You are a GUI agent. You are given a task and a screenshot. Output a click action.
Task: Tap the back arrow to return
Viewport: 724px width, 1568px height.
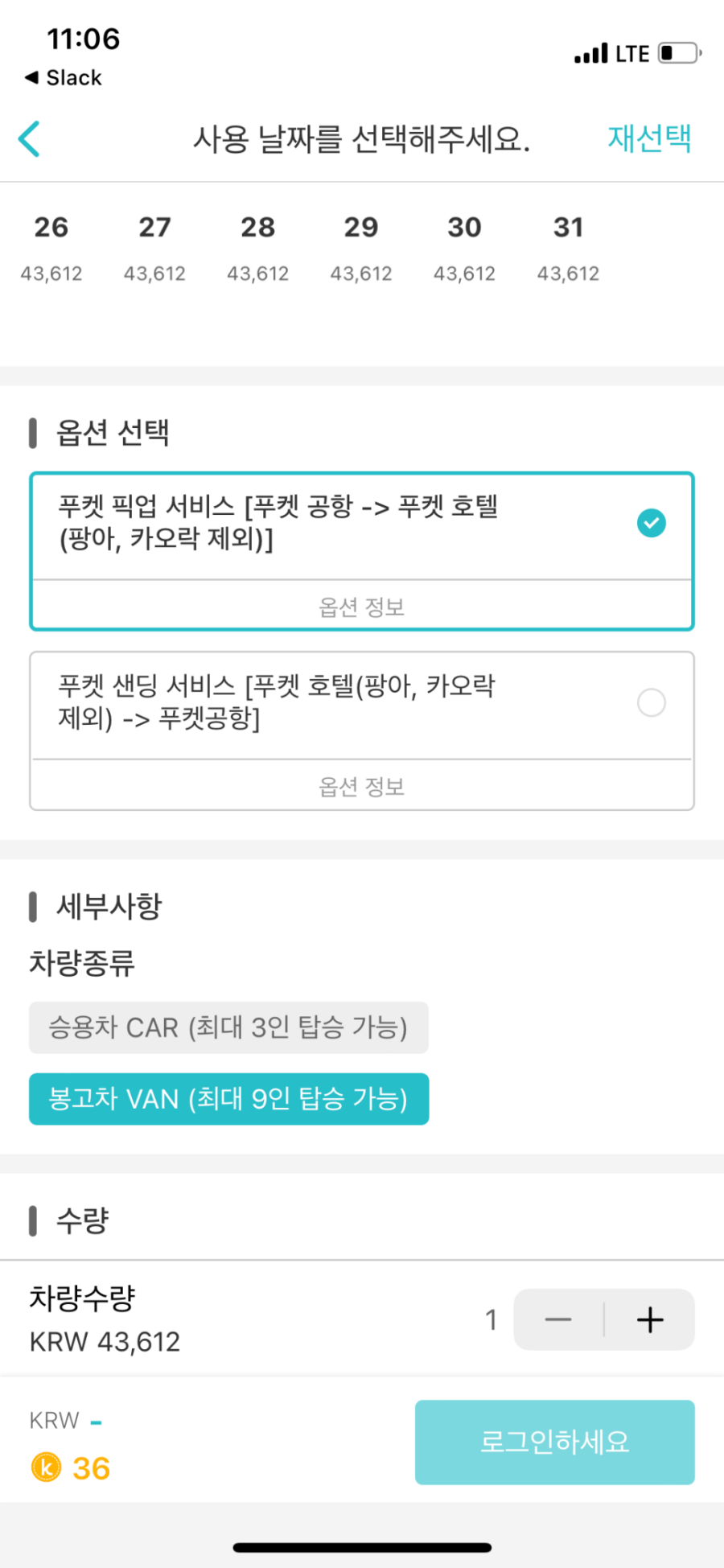29,138
